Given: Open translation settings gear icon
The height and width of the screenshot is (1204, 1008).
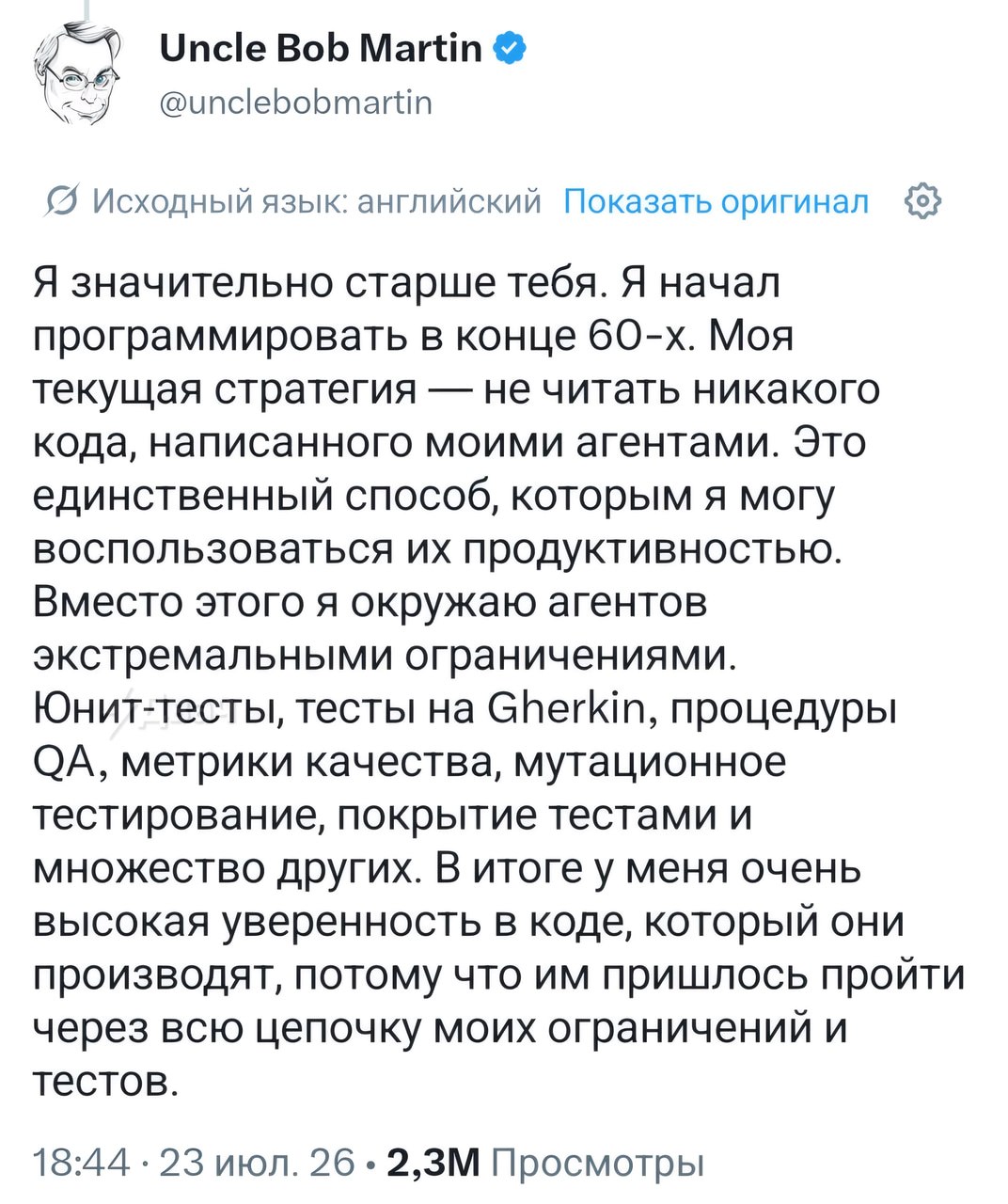Looking at the screenshot, I should coord(921,201).
